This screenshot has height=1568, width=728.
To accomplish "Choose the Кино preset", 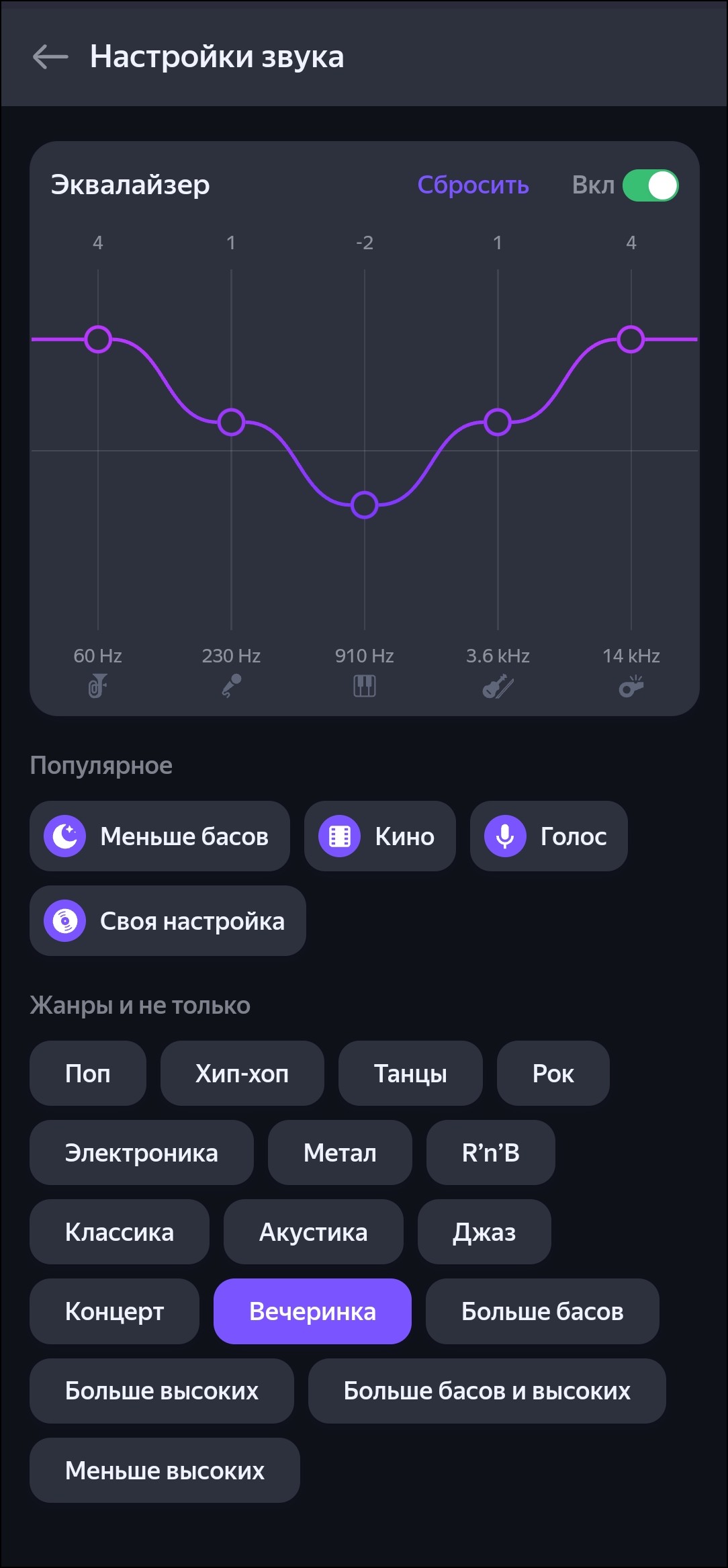I will (x=379, y=836).
